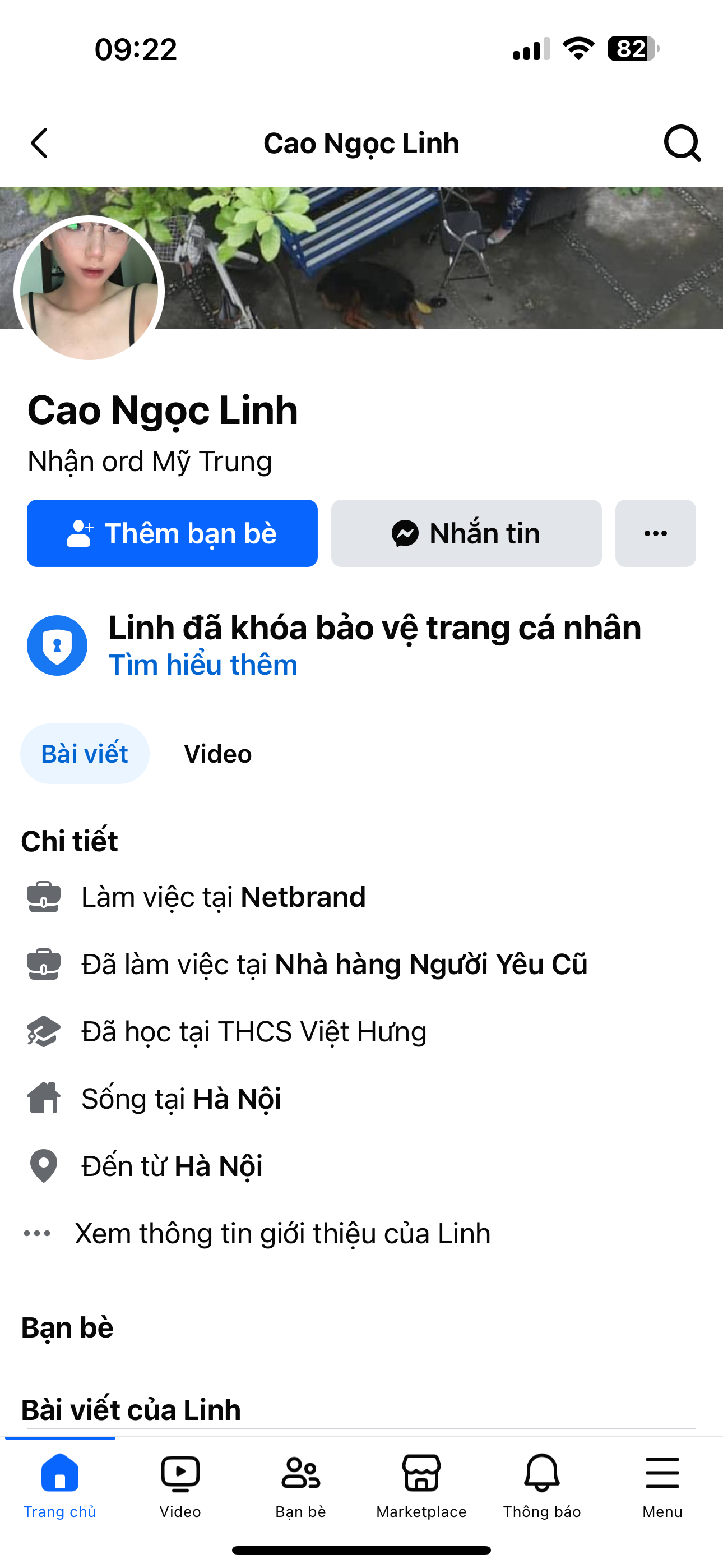723x1568 pixels.
Task: Check the Thông báo notifications tab
Action: point(541,1484)
